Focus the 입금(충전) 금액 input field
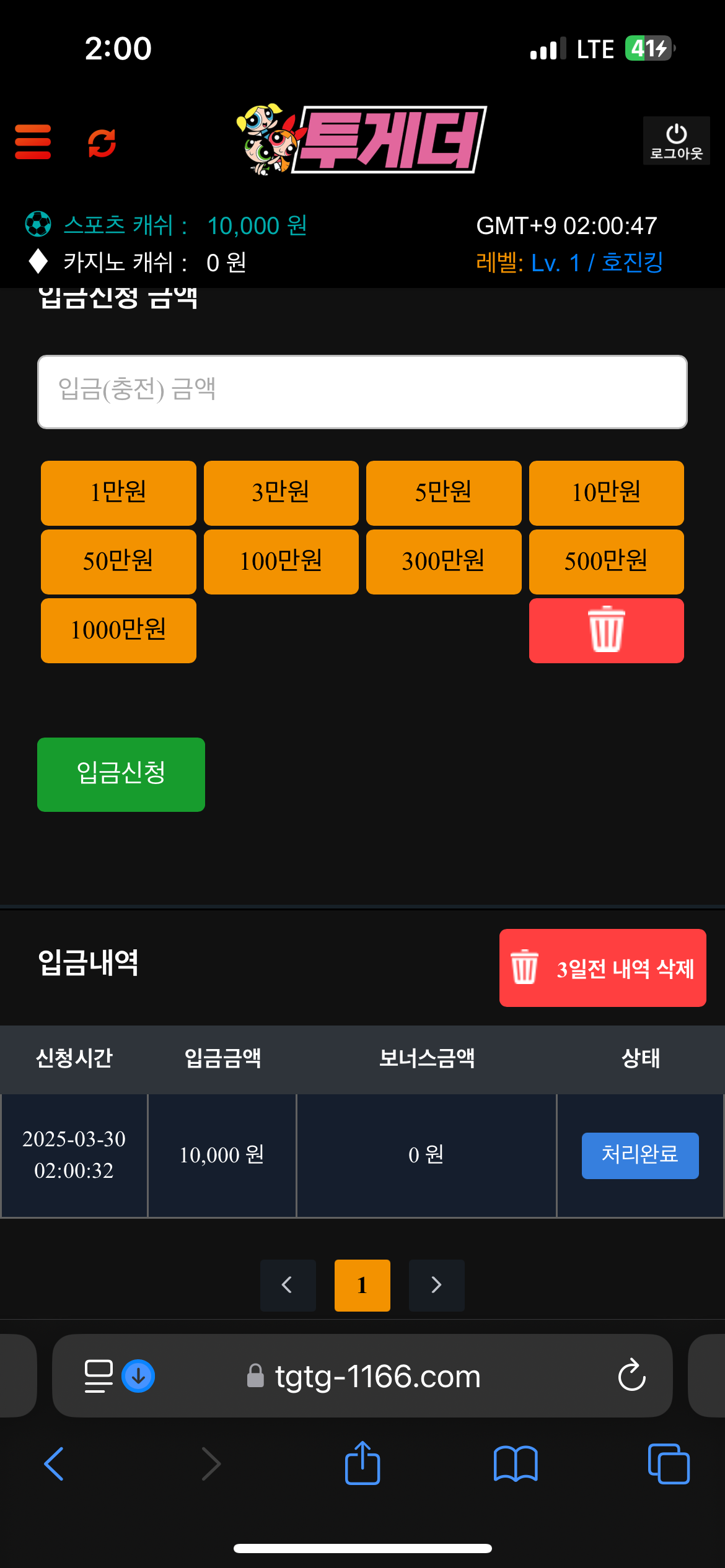Viewport: 725px width, 1568px height. coord(362,391)
